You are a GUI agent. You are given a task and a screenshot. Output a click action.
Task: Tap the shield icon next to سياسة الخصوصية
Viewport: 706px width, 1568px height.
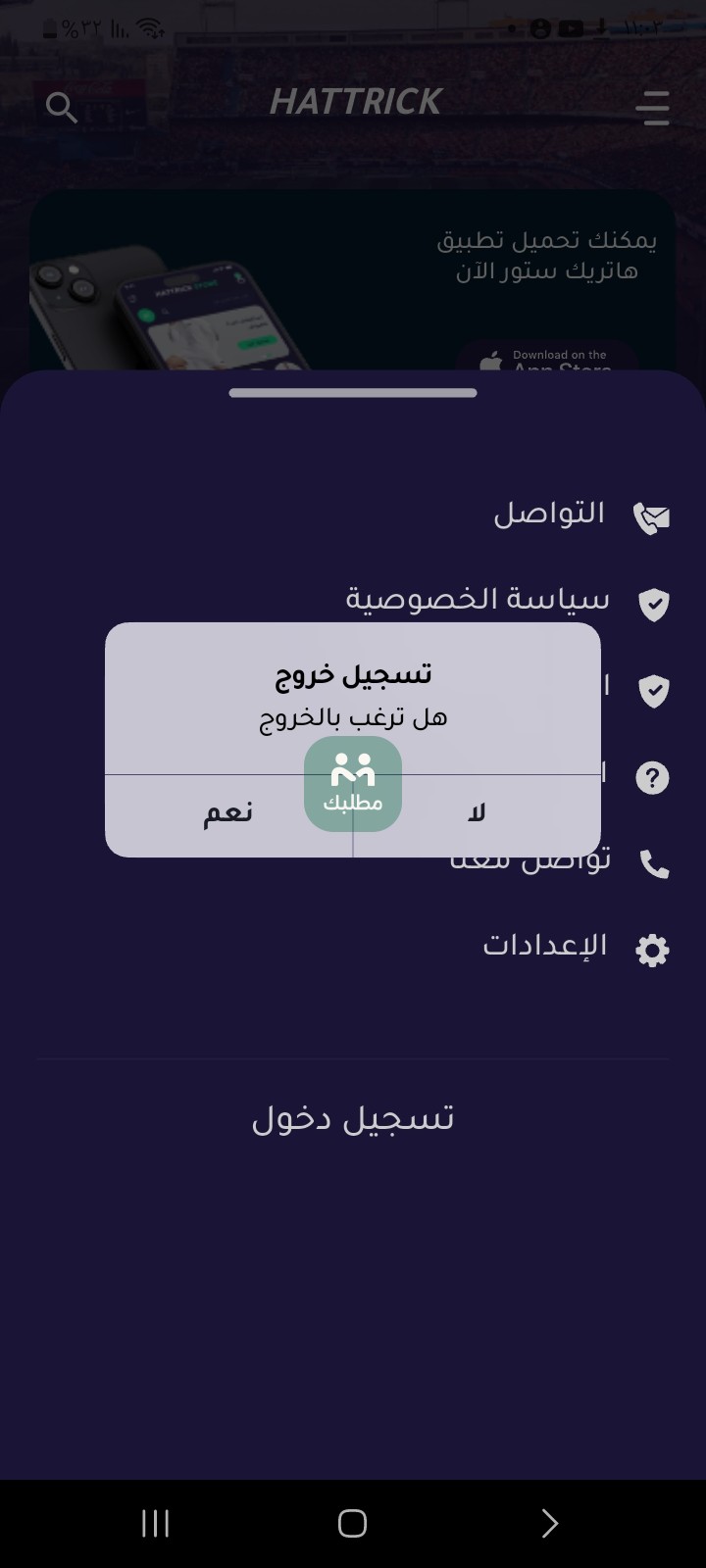coord(652,603)
